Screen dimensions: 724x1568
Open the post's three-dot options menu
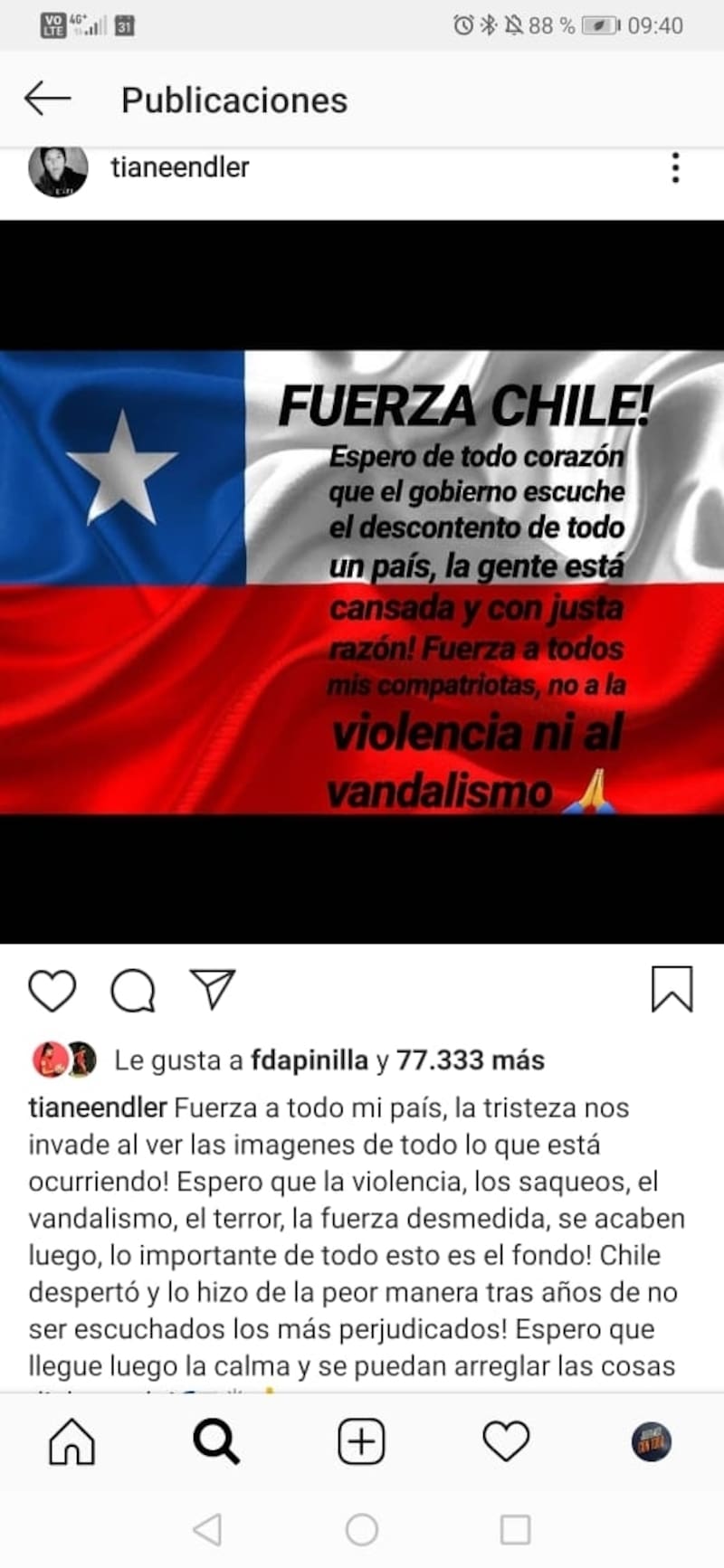coord(675,168)
